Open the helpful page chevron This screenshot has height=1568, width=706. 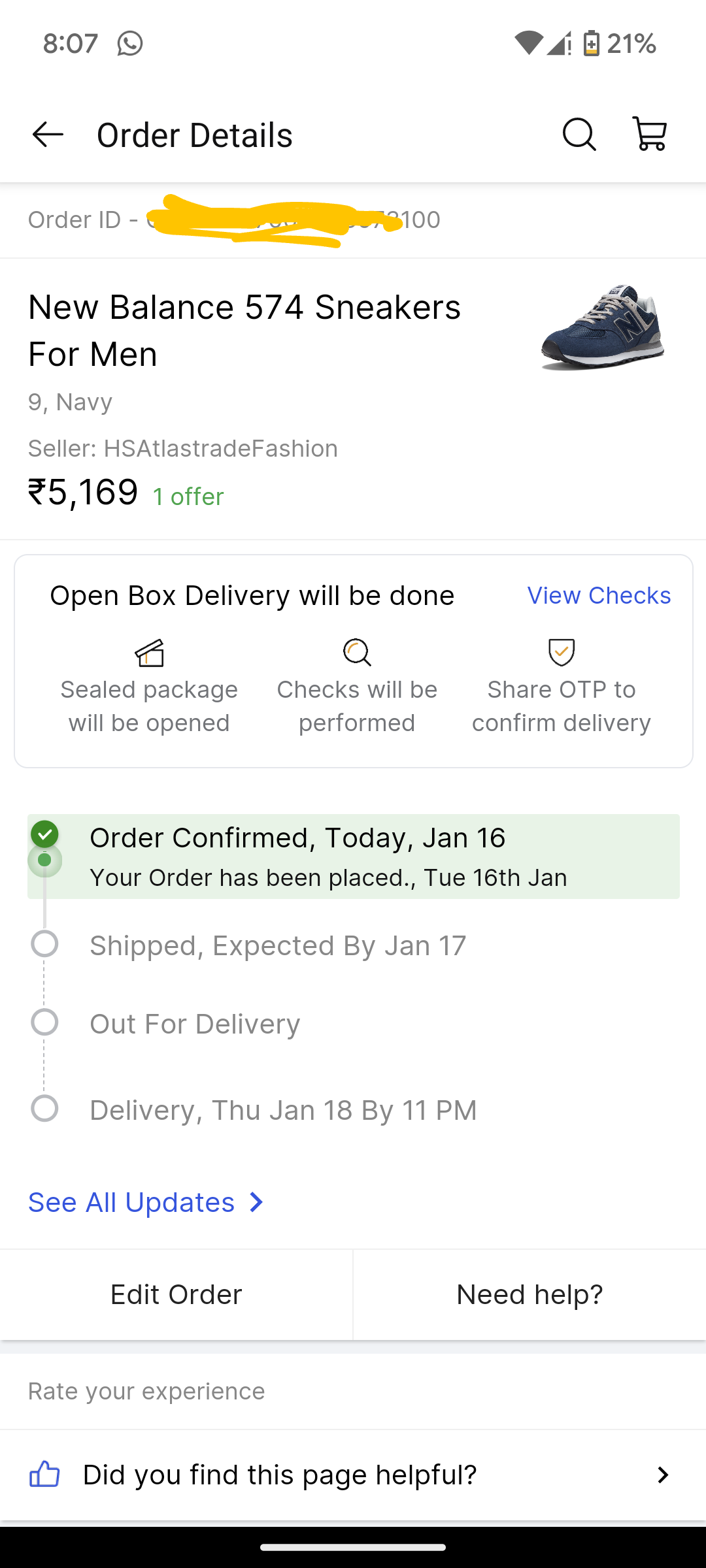pos(663,1475)
